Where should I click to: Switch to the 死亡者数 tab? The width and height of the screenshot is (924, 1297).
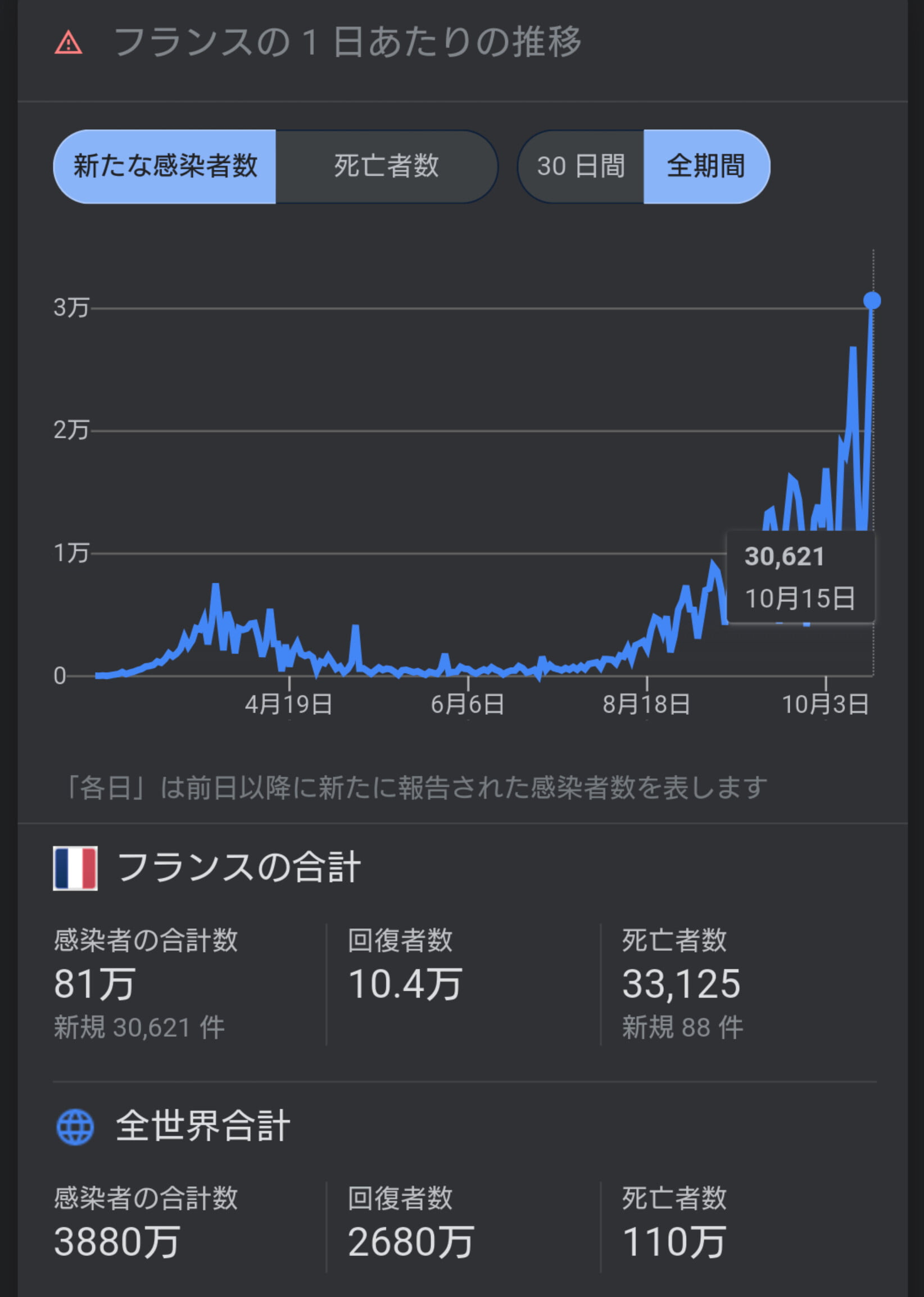386,166
